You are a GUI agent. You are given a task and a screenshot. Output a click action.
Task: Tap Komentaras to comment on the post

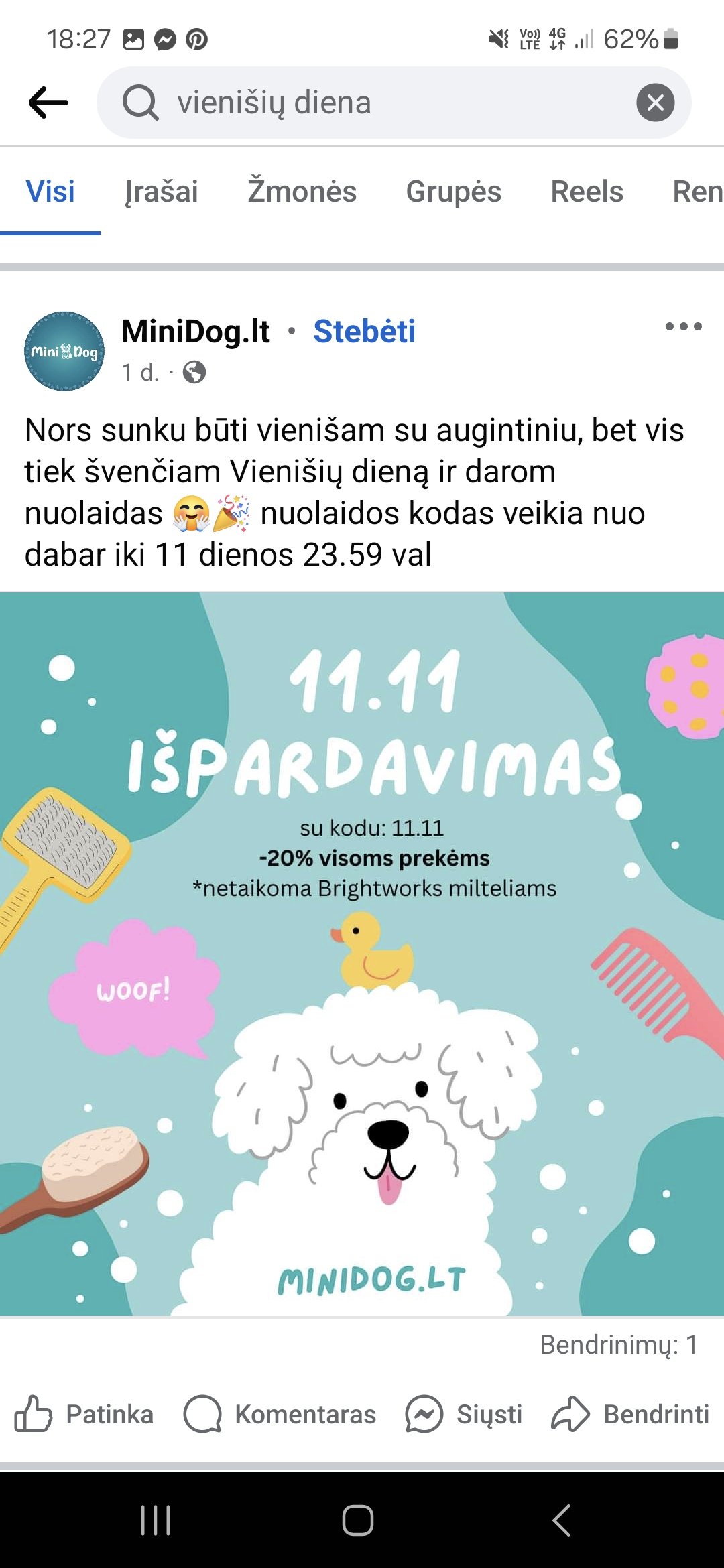click(x=280, y=1415)
